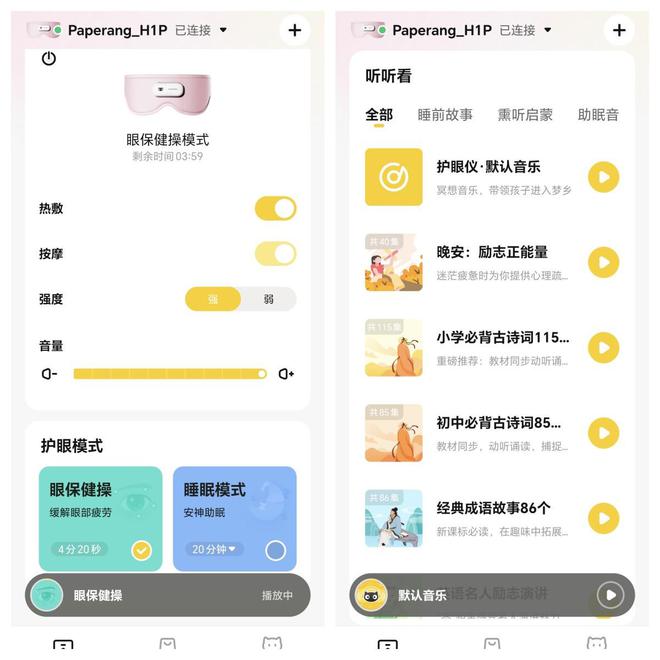Play 晚安：励志正能量
The height and width of the screenshot is (660, 660).
click(x=603, y=263)
